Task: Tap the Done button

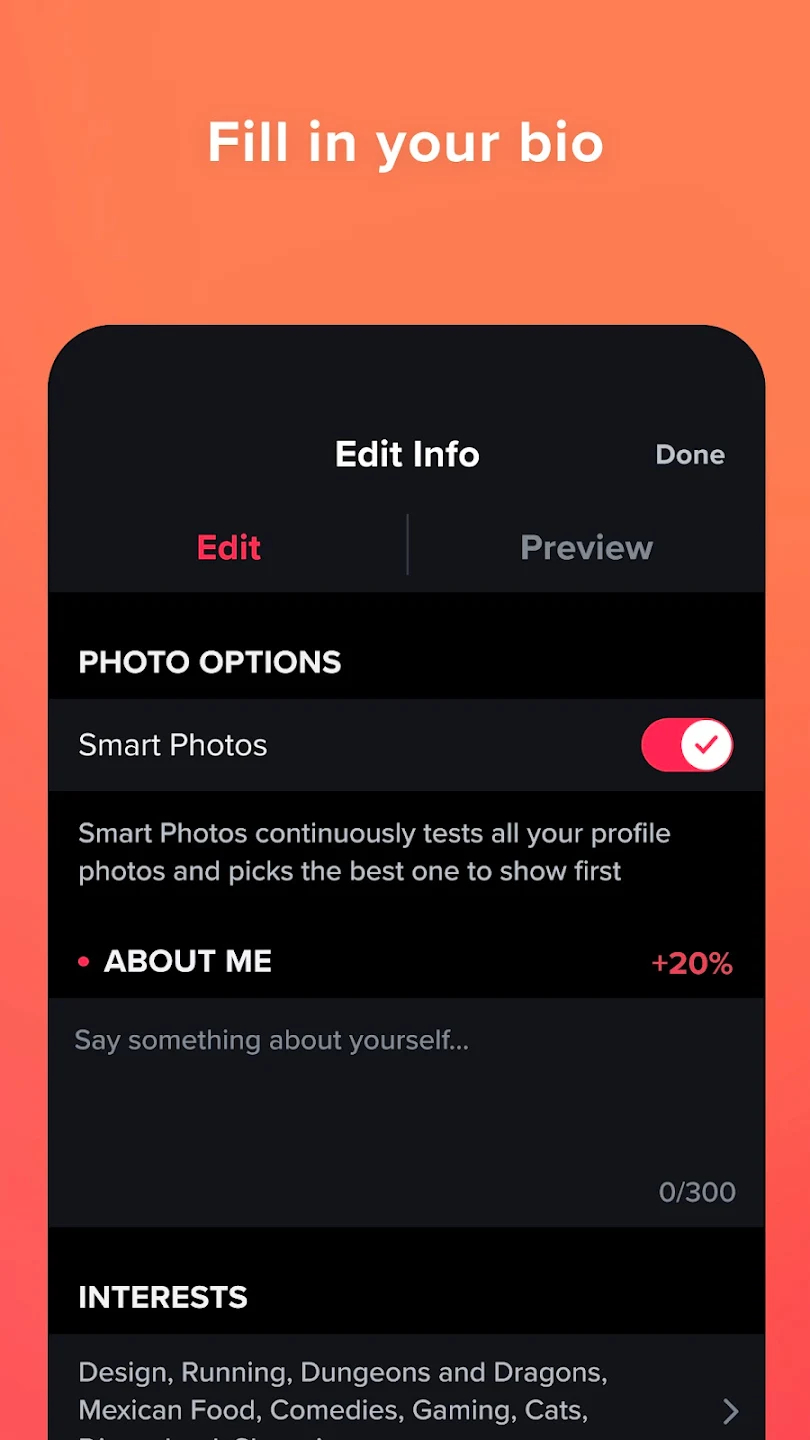Action: tap(689, 454)
